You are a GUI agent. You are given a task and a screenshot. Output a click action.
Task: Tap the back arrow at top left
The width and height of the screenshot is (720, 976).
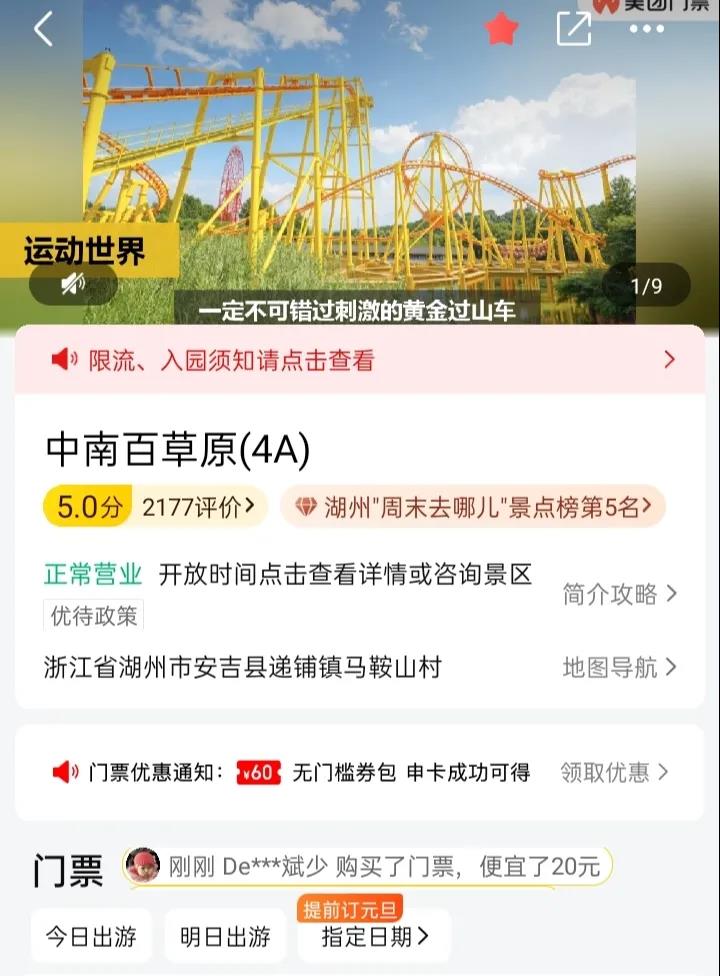point(40,30)
